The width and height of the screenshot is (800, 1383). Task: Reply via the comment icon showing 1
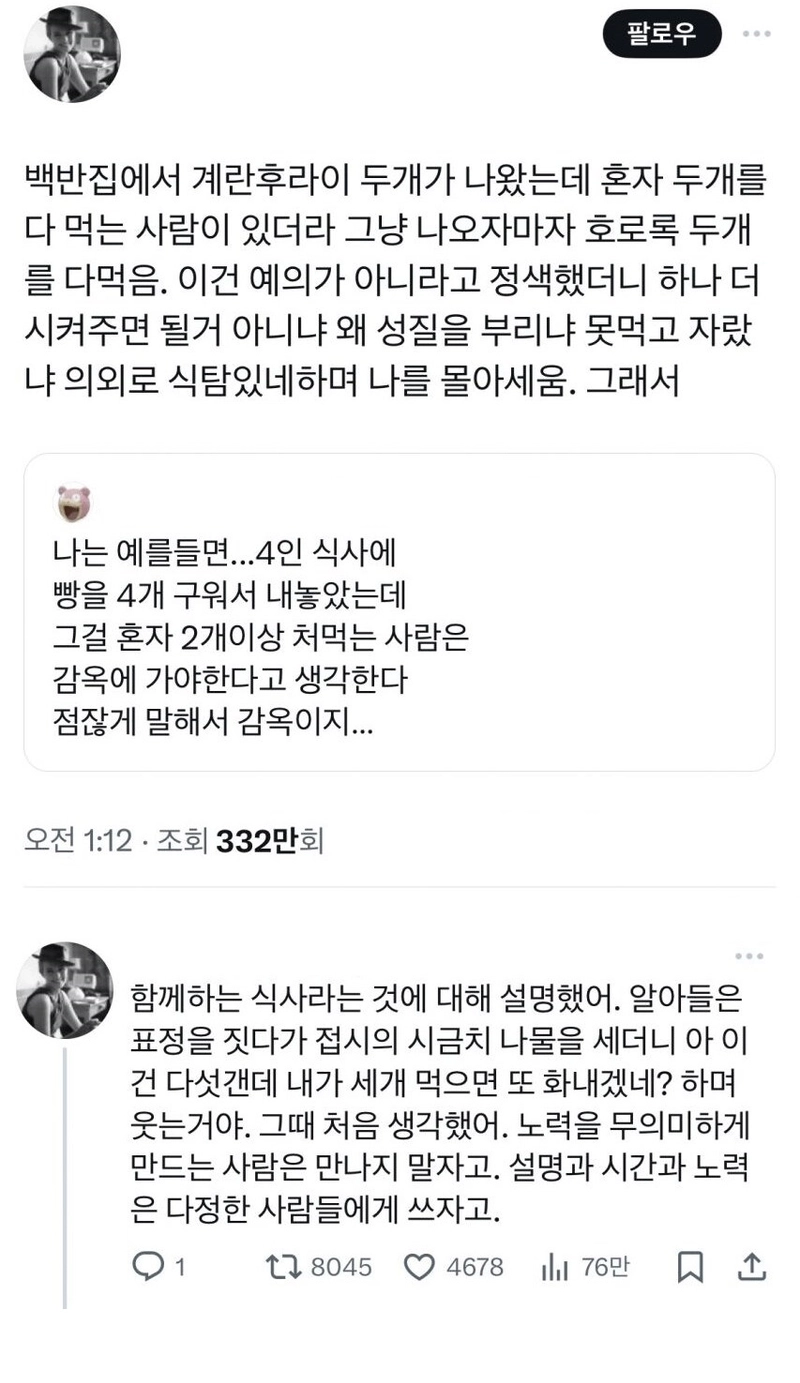pyautogui.click(x=149, y=1268)
